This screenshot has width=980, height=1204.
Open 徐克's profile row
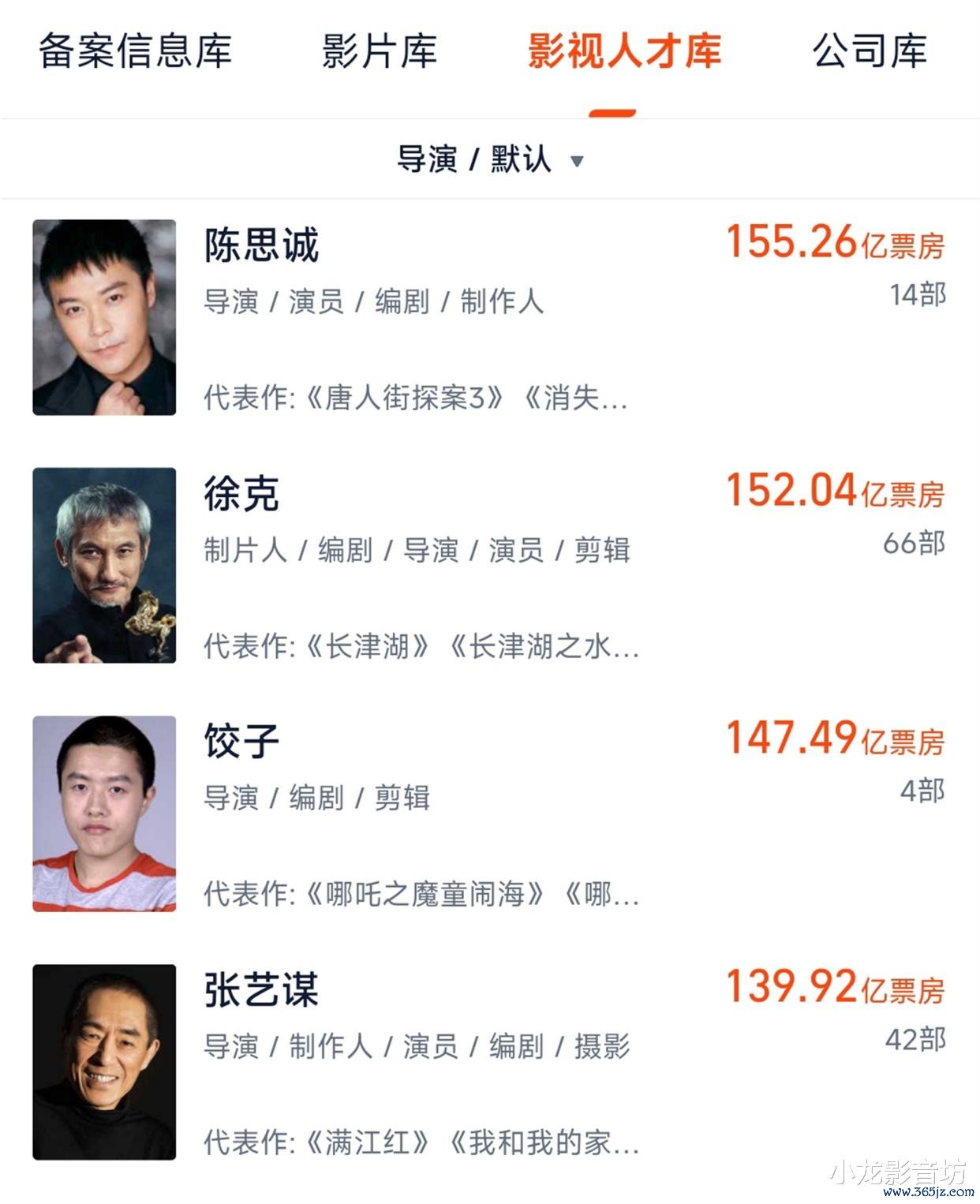click(x=489, y=566)
